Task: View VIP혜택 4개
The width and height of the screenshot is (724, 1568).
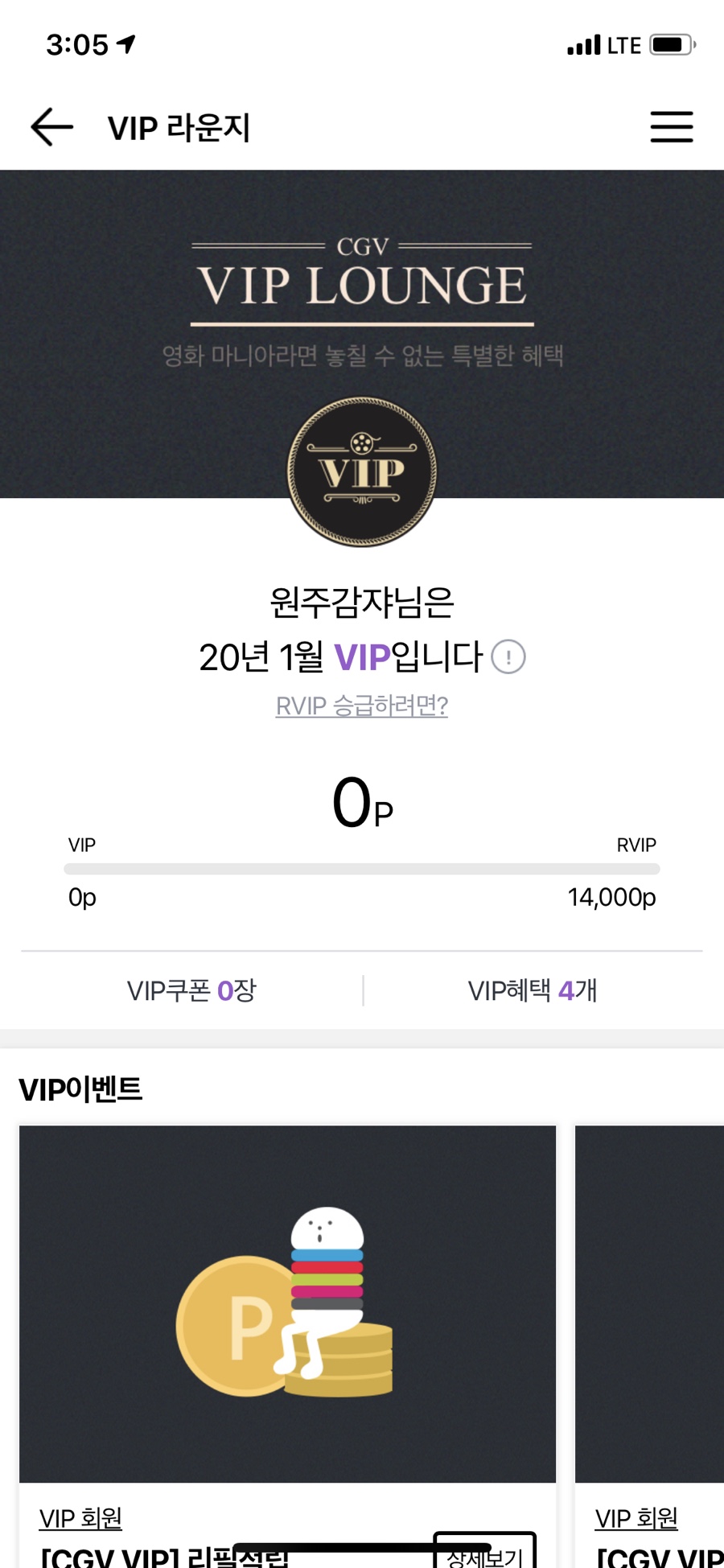Action: point(533,990)
